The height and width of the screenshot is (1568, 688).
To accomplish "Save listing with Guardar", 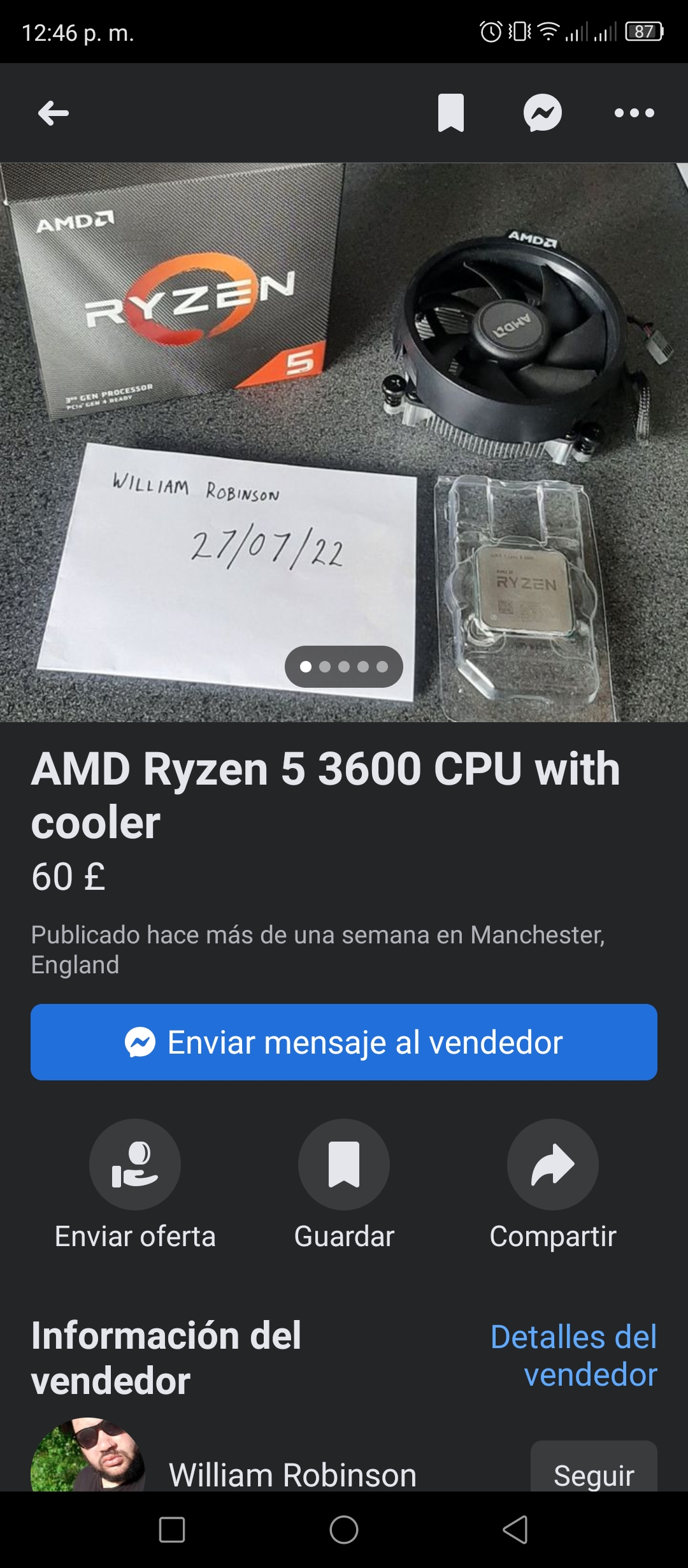I will (x=344, y=1186).
